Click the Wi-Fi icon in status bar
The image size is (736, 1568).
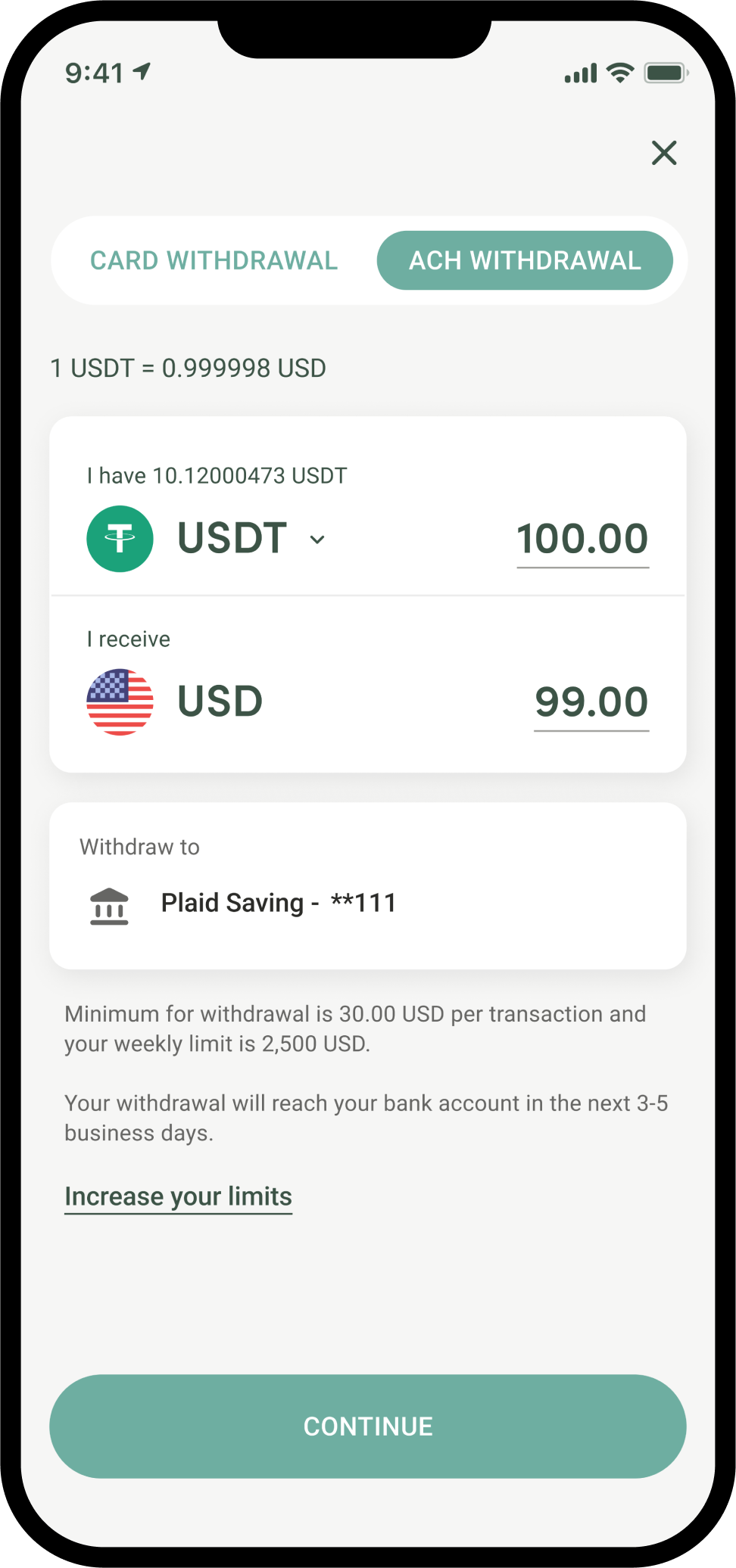pos(619,73)
